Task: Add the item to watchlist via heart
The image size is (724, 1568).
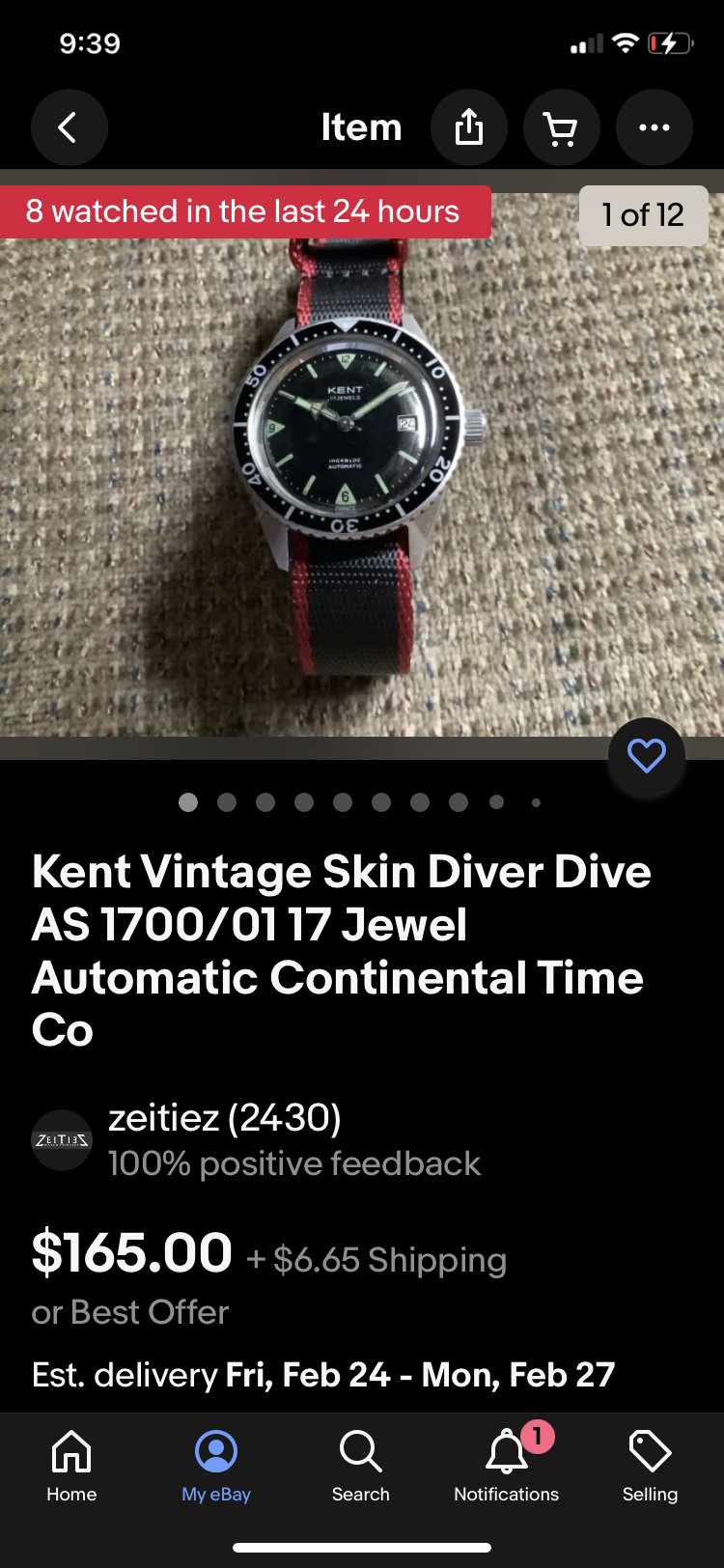Action: click(x=646, y=756)
